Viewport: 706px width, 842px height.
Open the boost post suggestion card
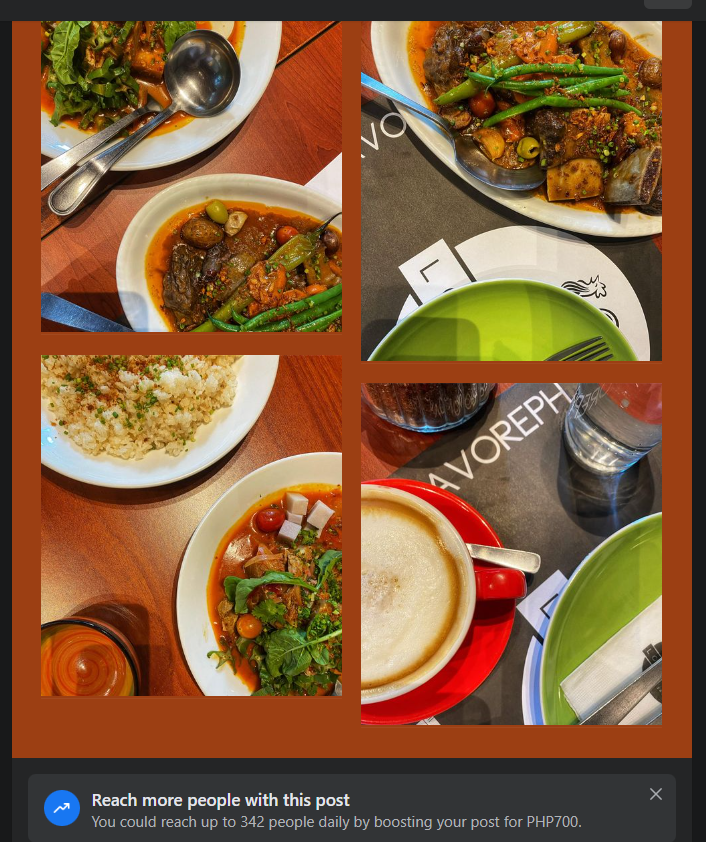click(x=336, y=811)
